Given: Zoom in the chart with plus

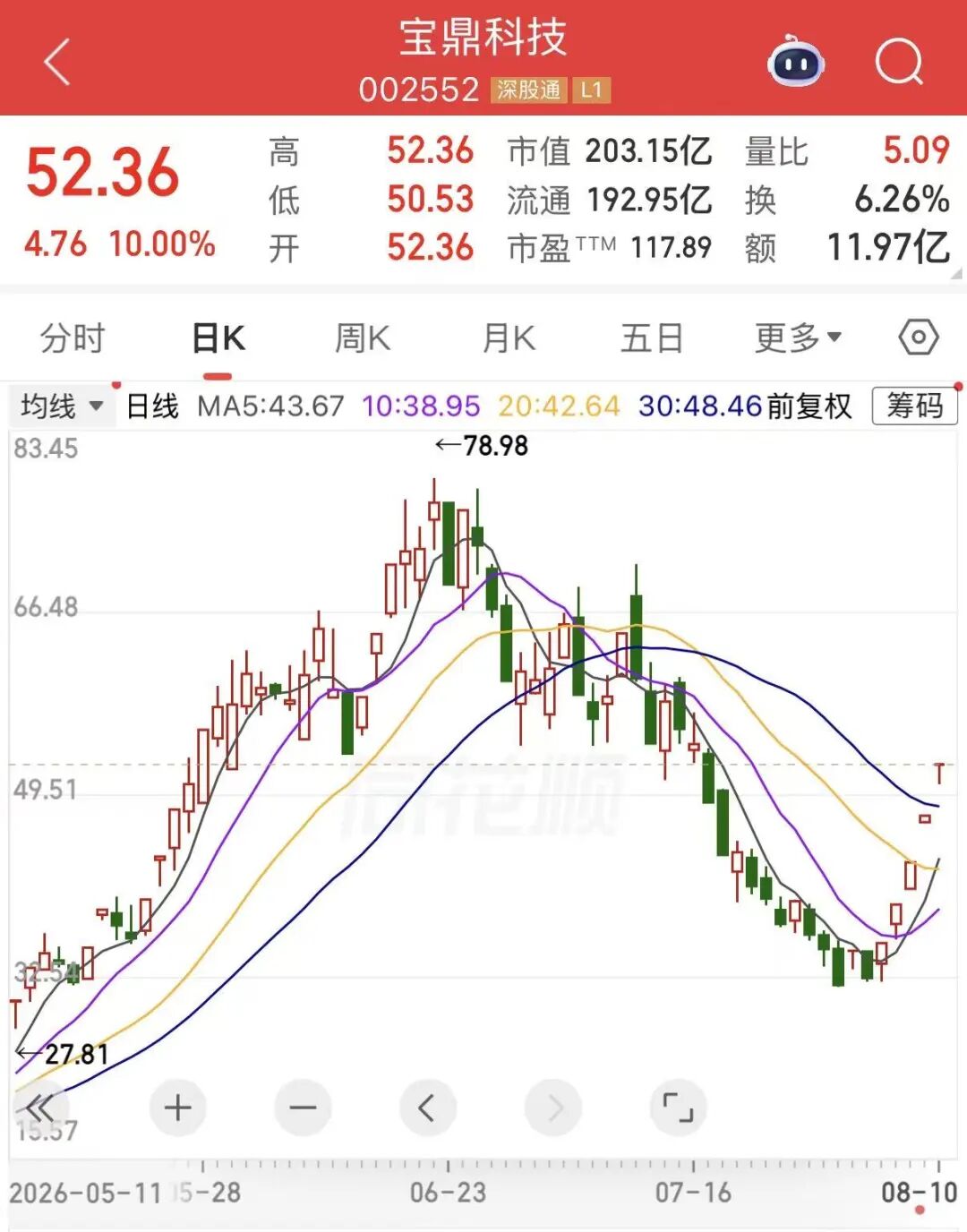Looking at the screenshot, I should [x=177, y=1108].
